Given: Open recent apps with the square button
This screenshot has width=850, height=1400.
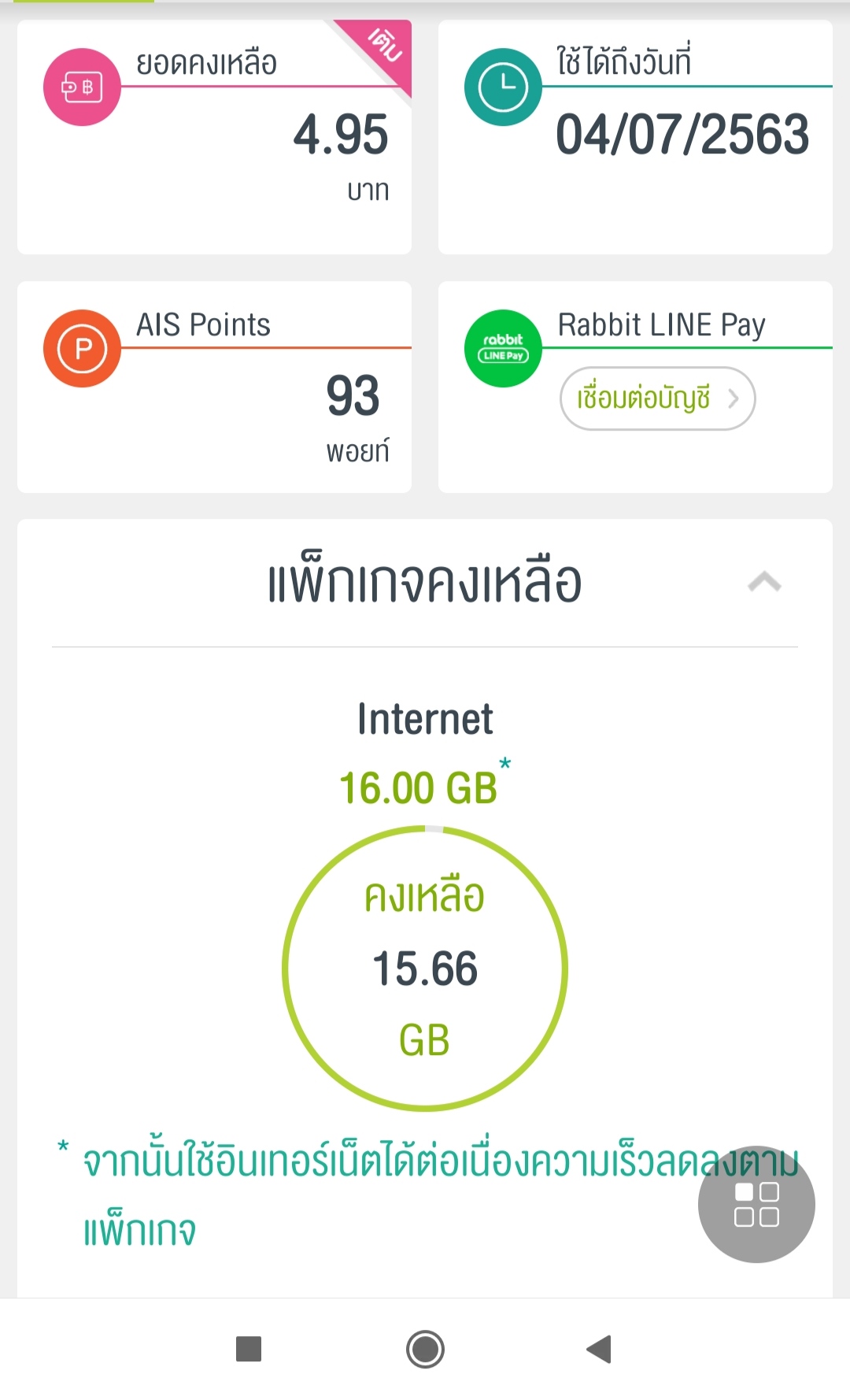Looking at the screenshot, I should pyautogui.click(x=249, y=1349).
